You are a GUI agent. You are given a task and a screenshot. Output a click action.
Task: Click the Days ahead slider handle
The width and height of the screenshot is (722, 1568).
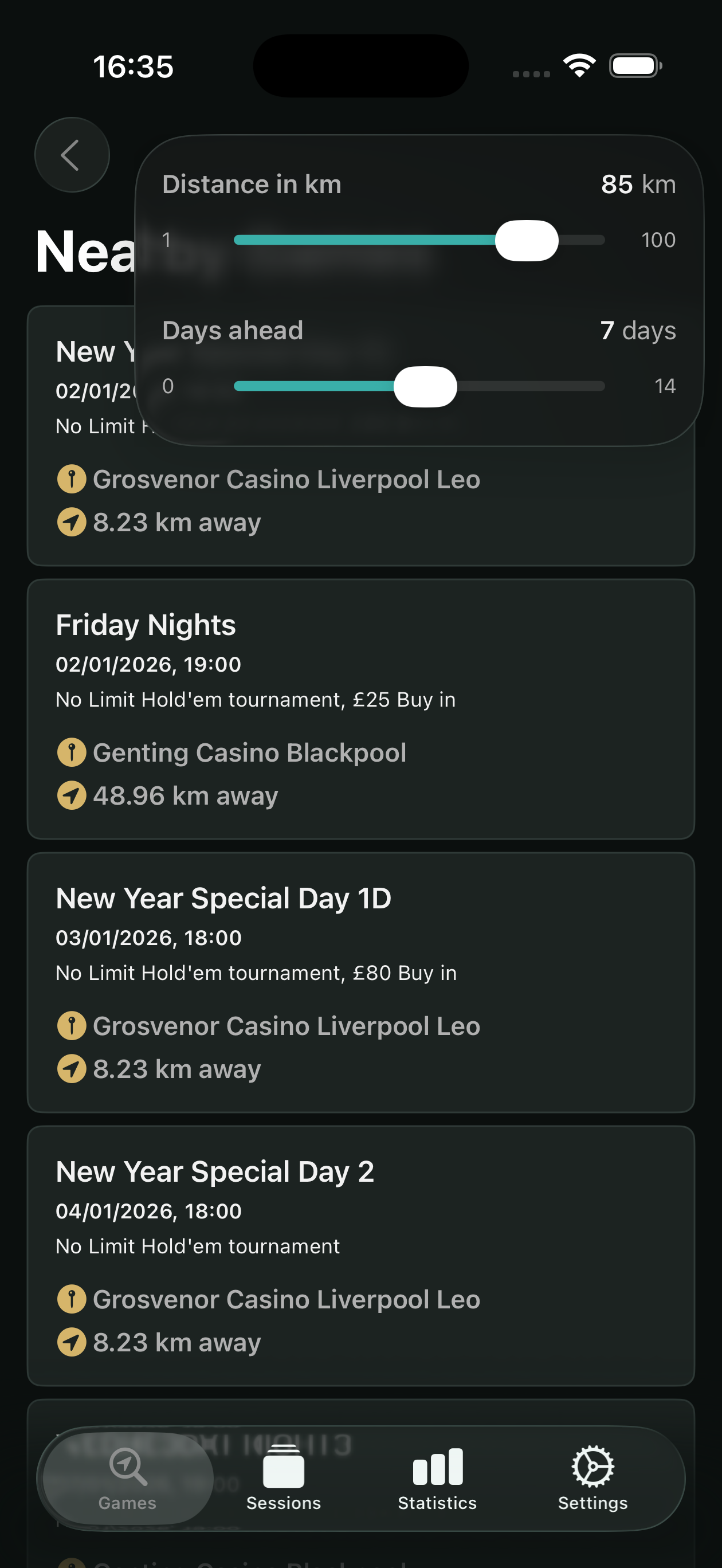point(426,386)
